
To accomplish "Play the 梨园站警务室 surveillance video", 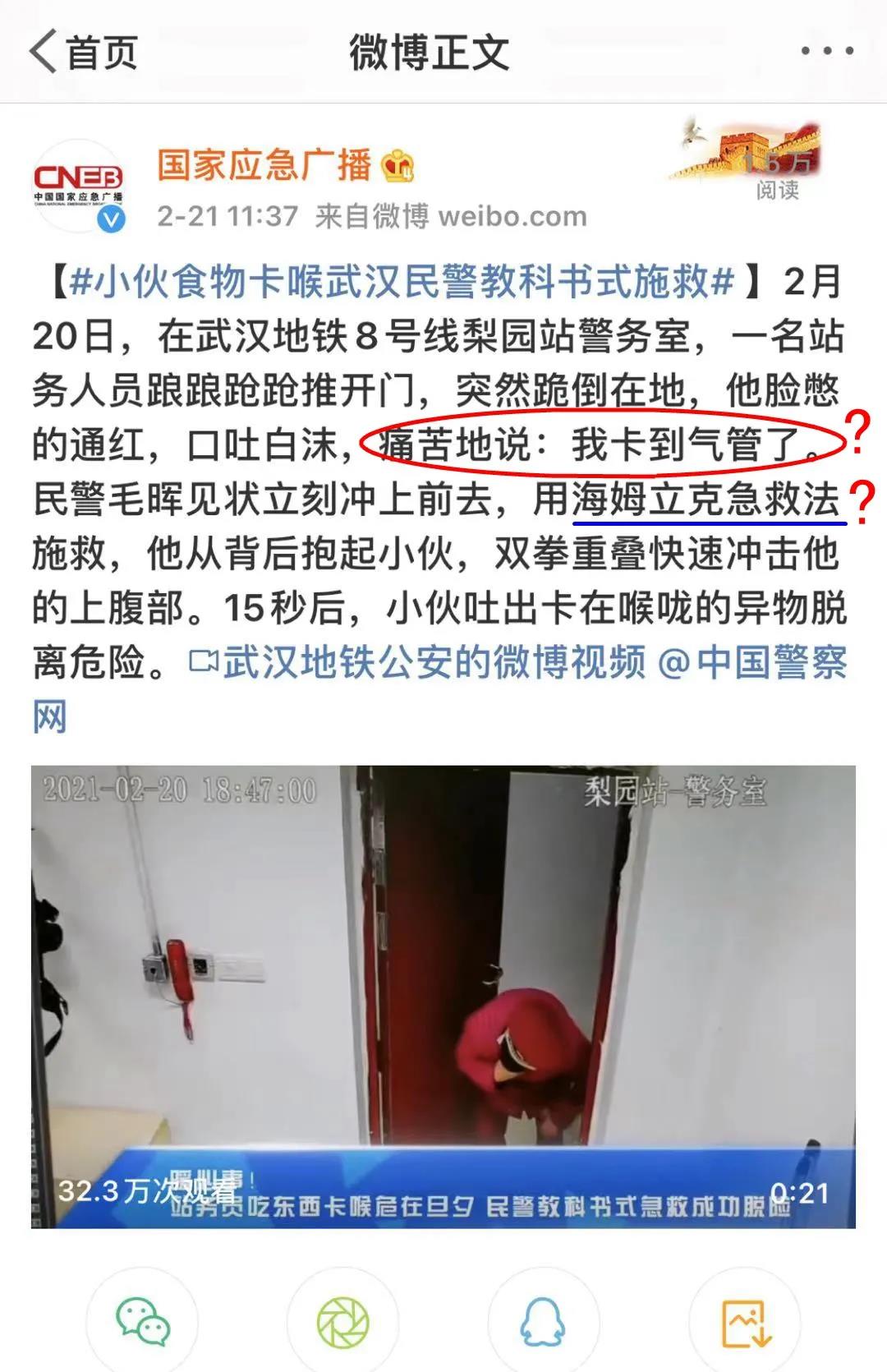I will pyautogui.click(x=443, y=997).
